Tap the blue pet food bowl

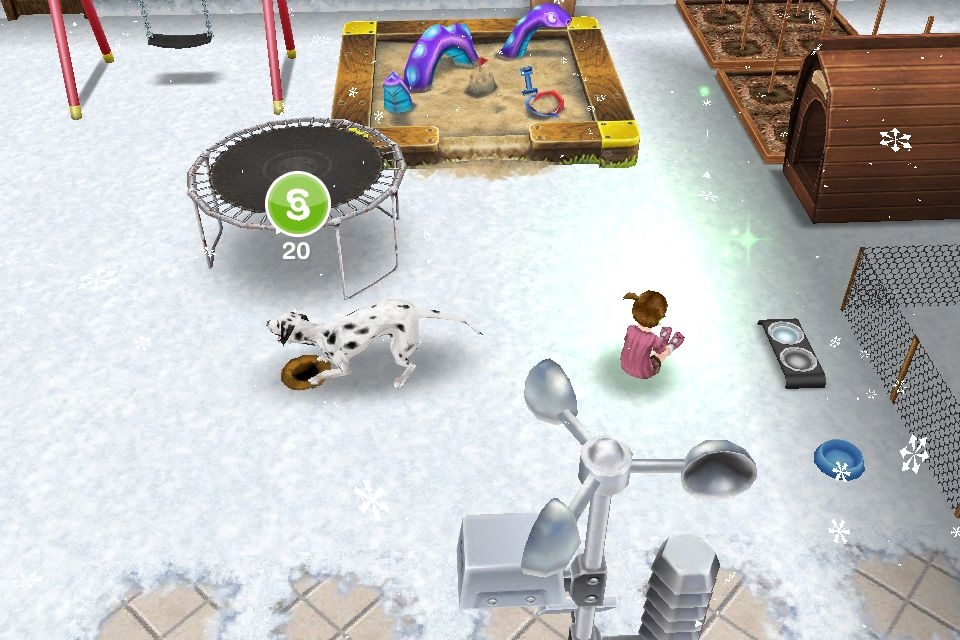coord(838,461)
